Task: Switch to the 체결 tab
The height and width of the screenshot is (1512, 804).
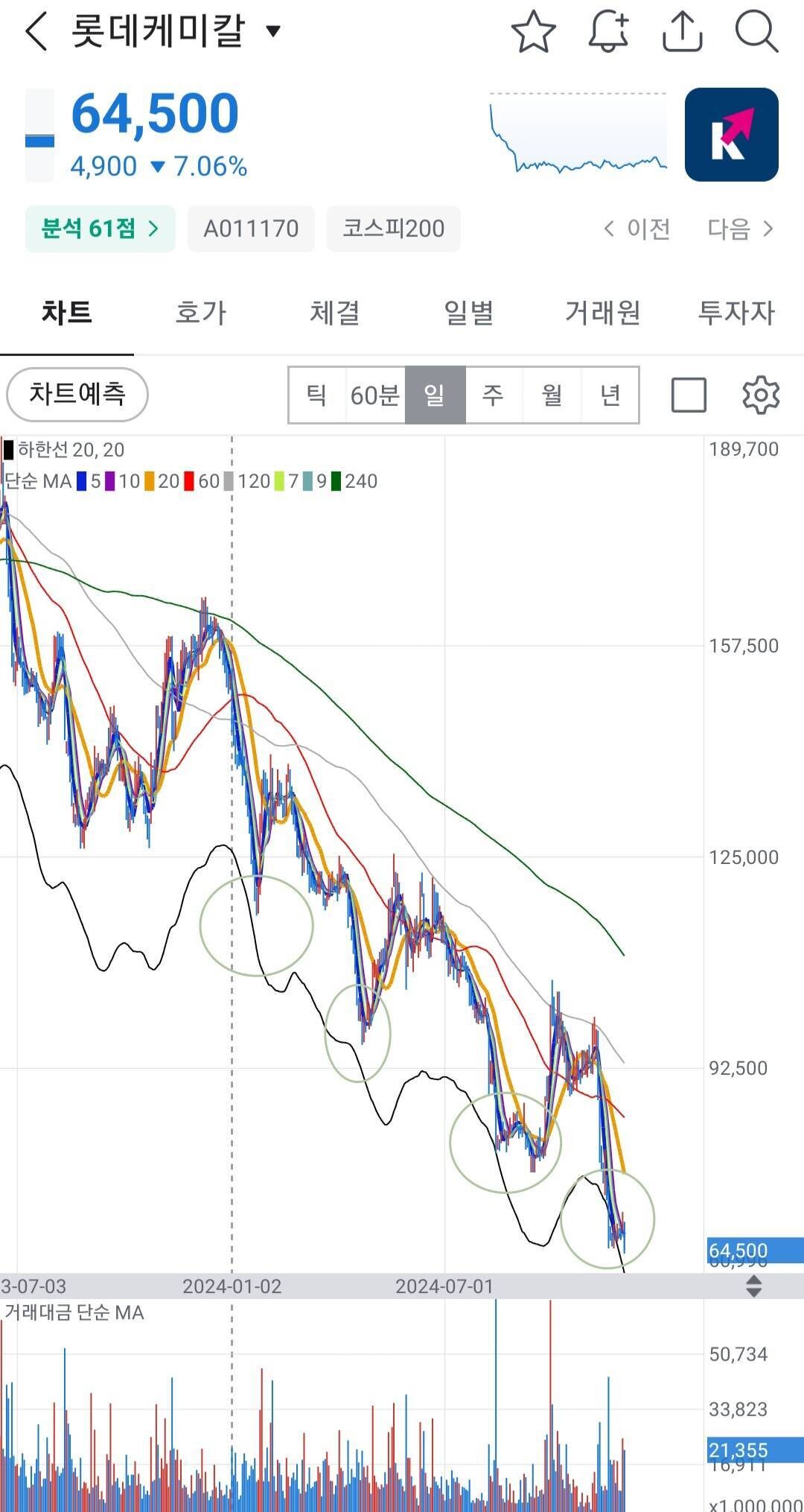Action: (x=334, y=312)
